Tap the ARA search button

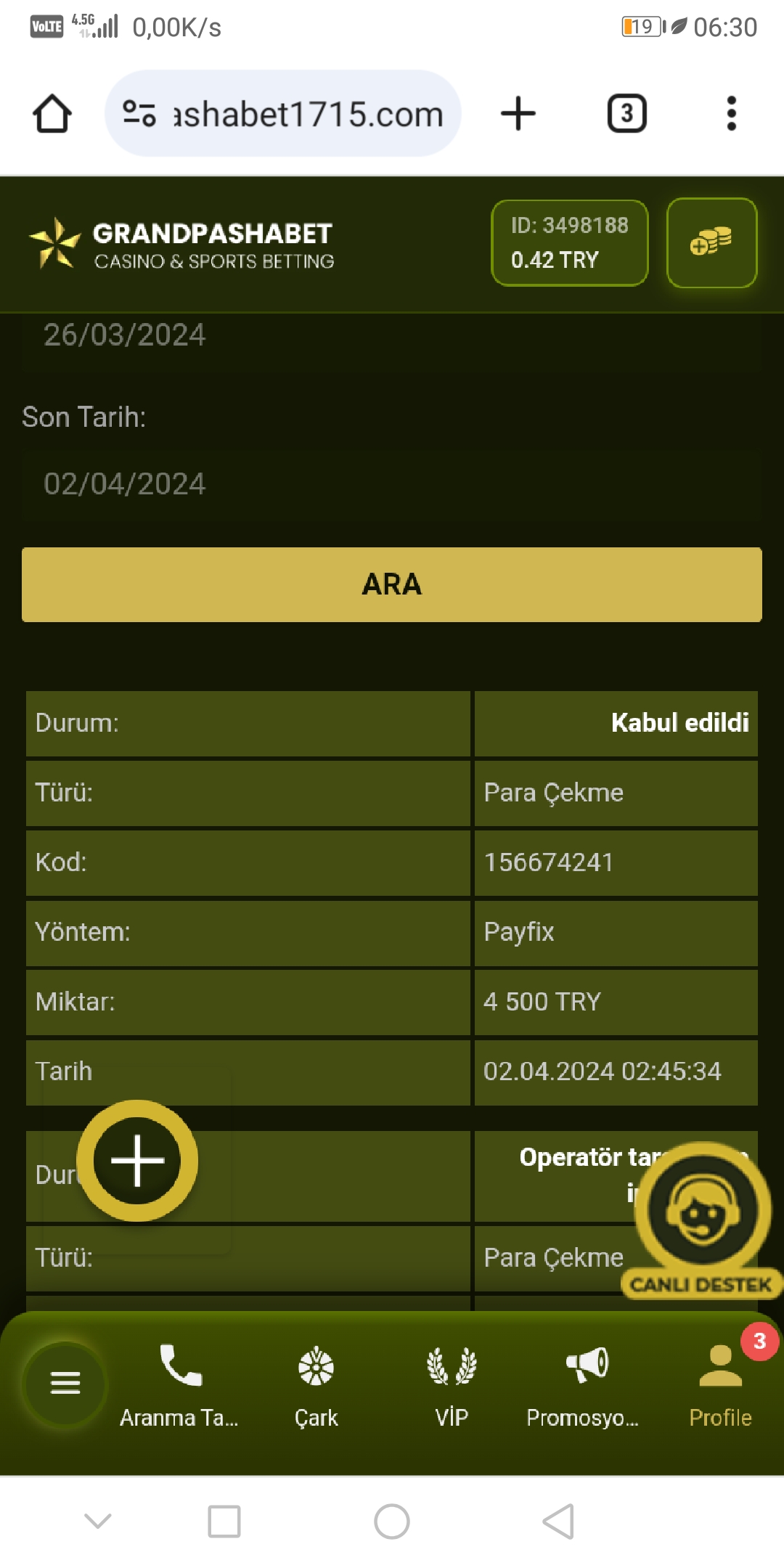click(392, 584)
